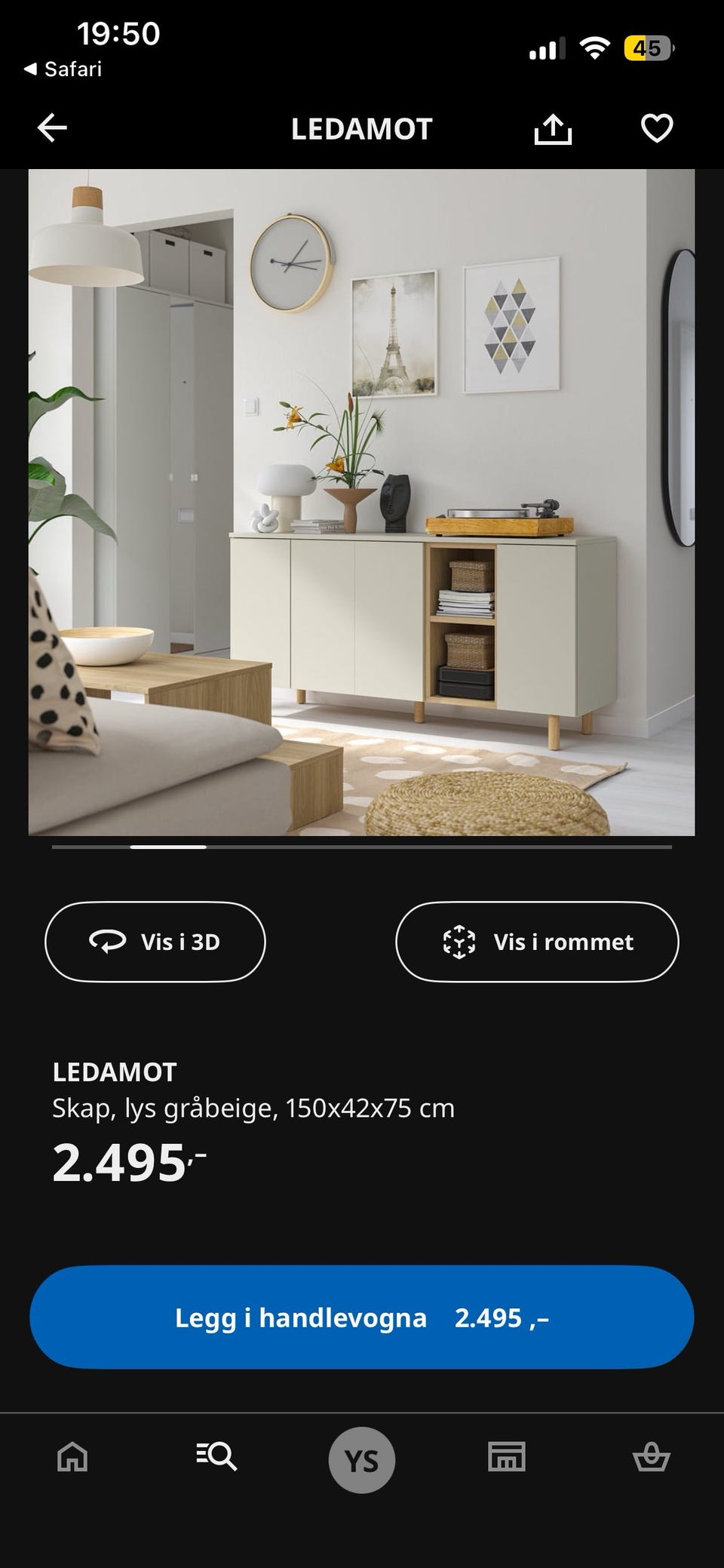
Task: Activate room preview with Vis i rommet
Action: pyautogui.click(x=536, y=941)
